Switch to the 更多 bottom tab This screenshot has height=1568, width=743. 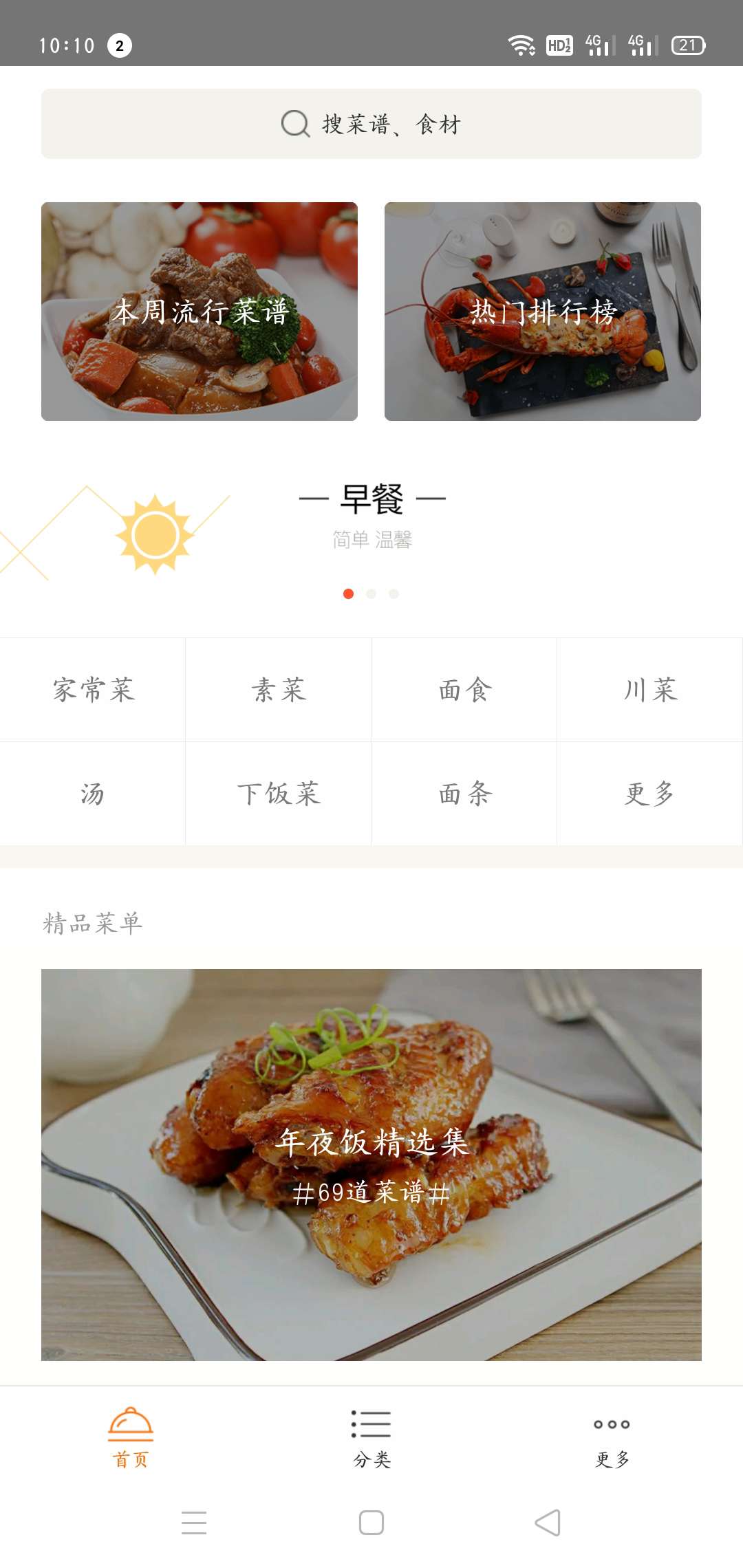pos(612,1437)
